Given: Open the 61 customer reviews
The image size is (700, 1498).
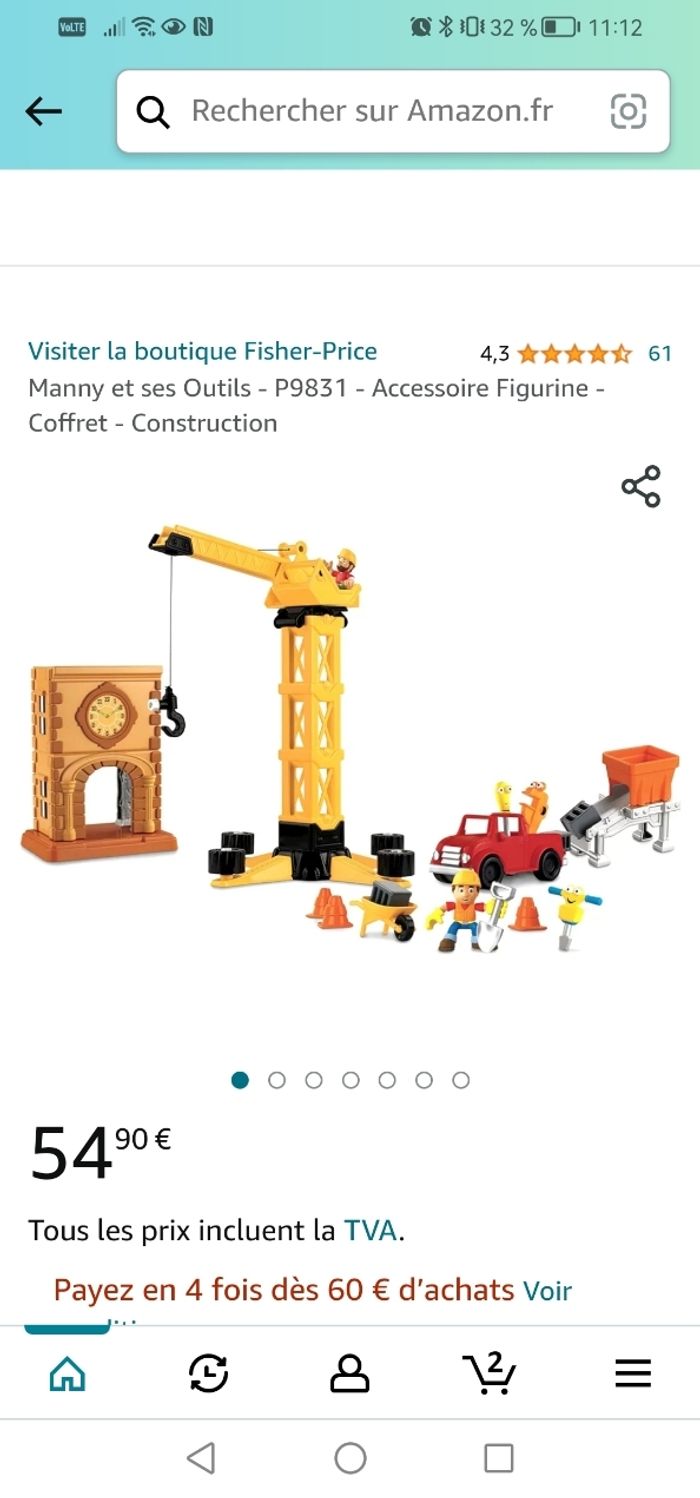Looking at the screenshot, I should pos(659,353).
